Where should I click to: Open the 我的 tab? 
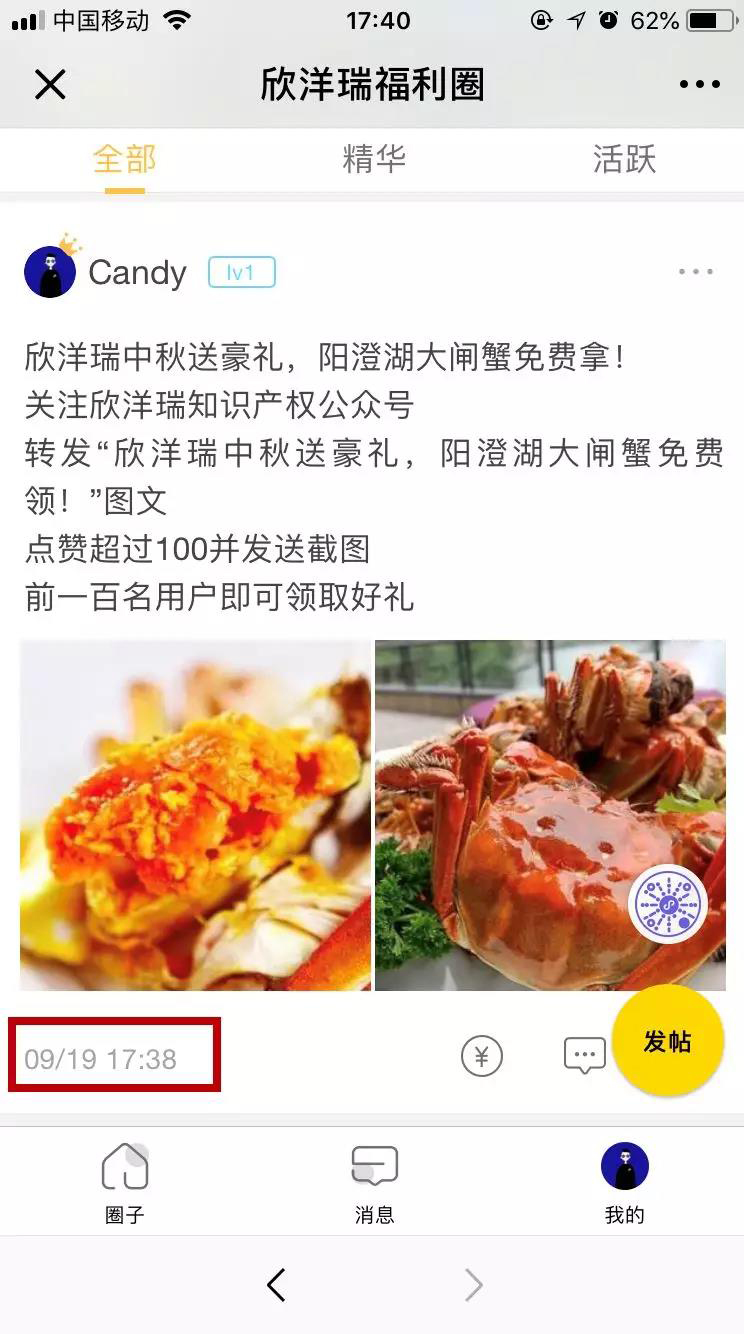pyautogui.click(x=624, y=1183)
